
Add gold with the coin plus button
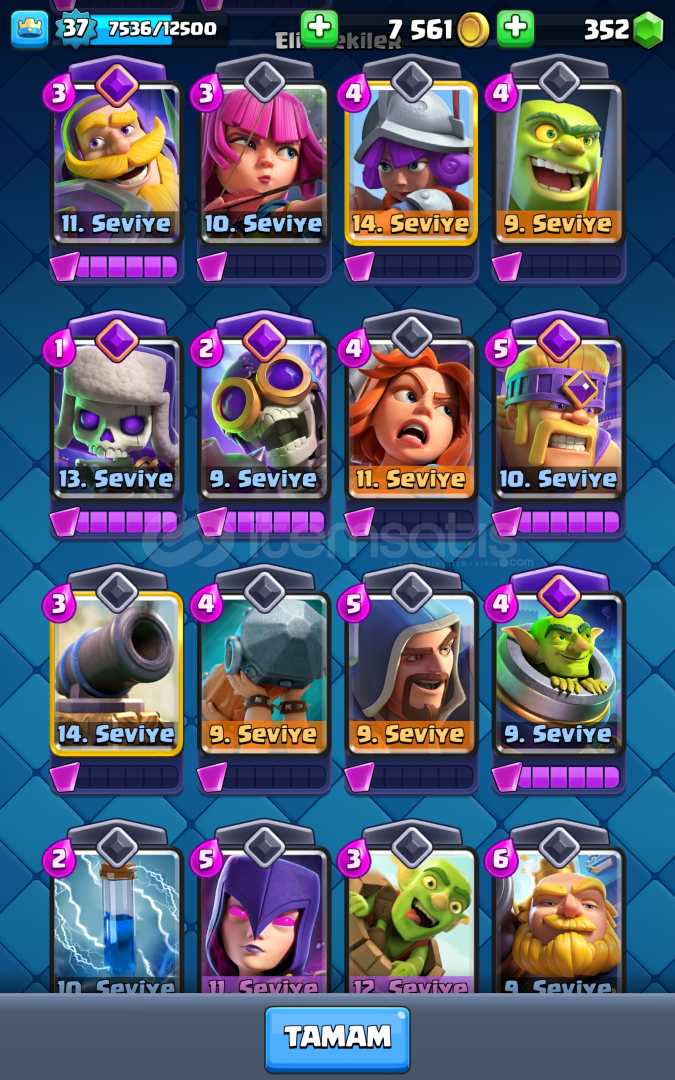(320, 29)
